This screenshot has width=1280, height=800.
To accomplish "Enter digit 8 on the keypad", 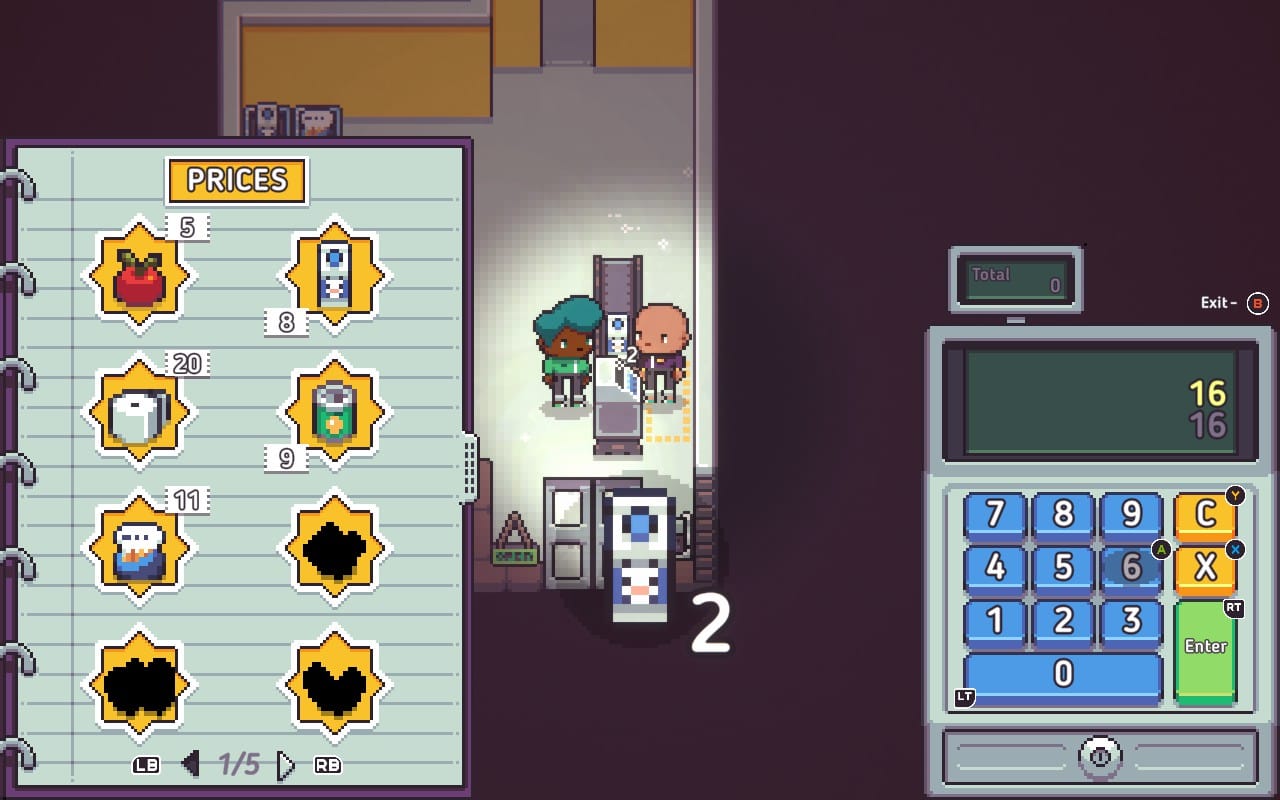I will (1063, 514).
